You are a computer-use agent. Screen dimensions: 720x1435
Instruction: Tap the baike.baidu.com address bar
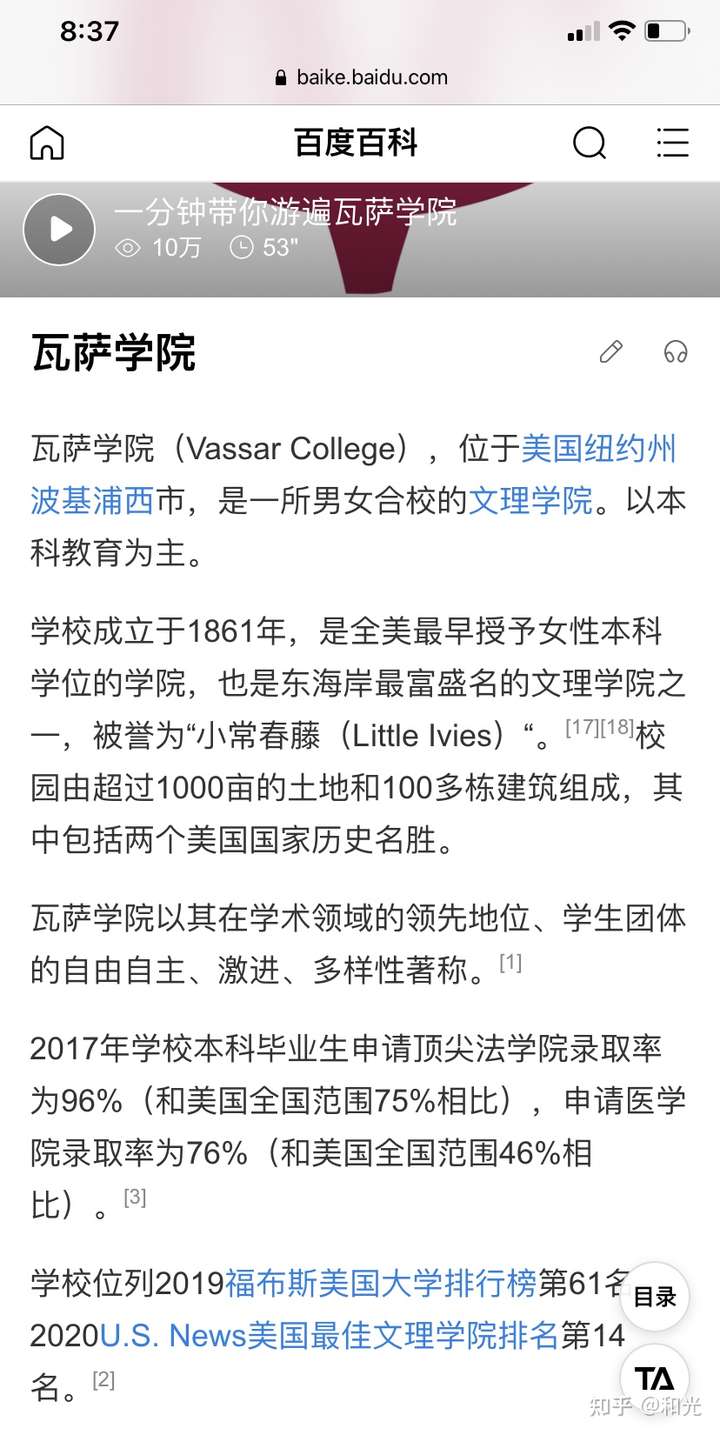tap(360, 77)
